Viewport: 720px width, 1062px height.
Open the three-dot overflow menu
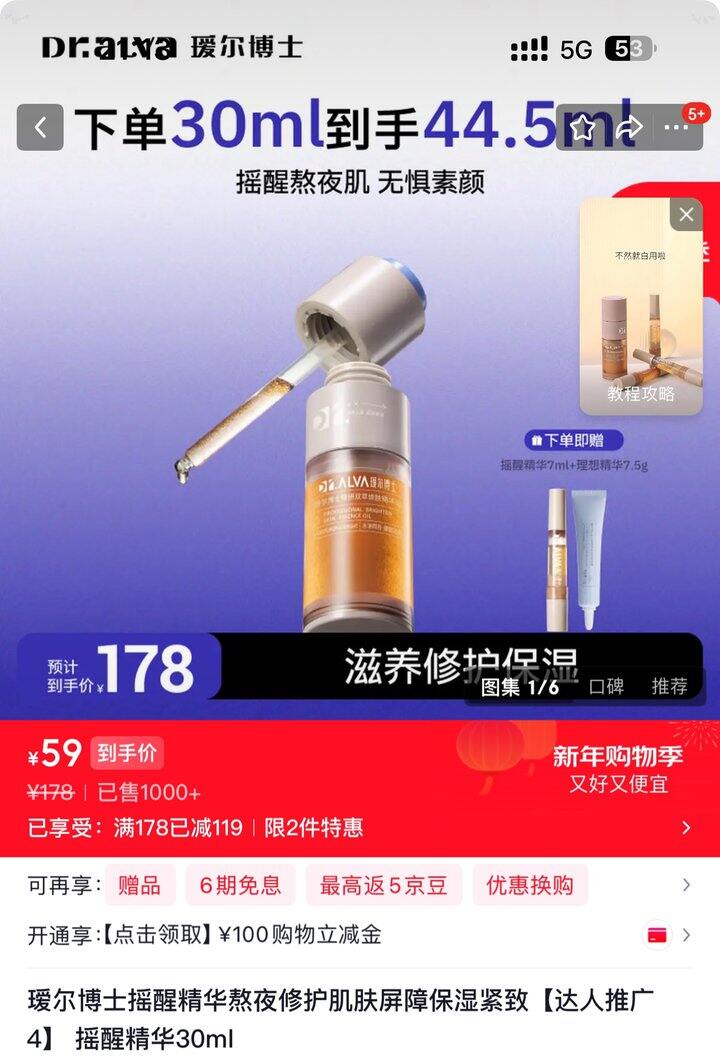pos(675,127)
